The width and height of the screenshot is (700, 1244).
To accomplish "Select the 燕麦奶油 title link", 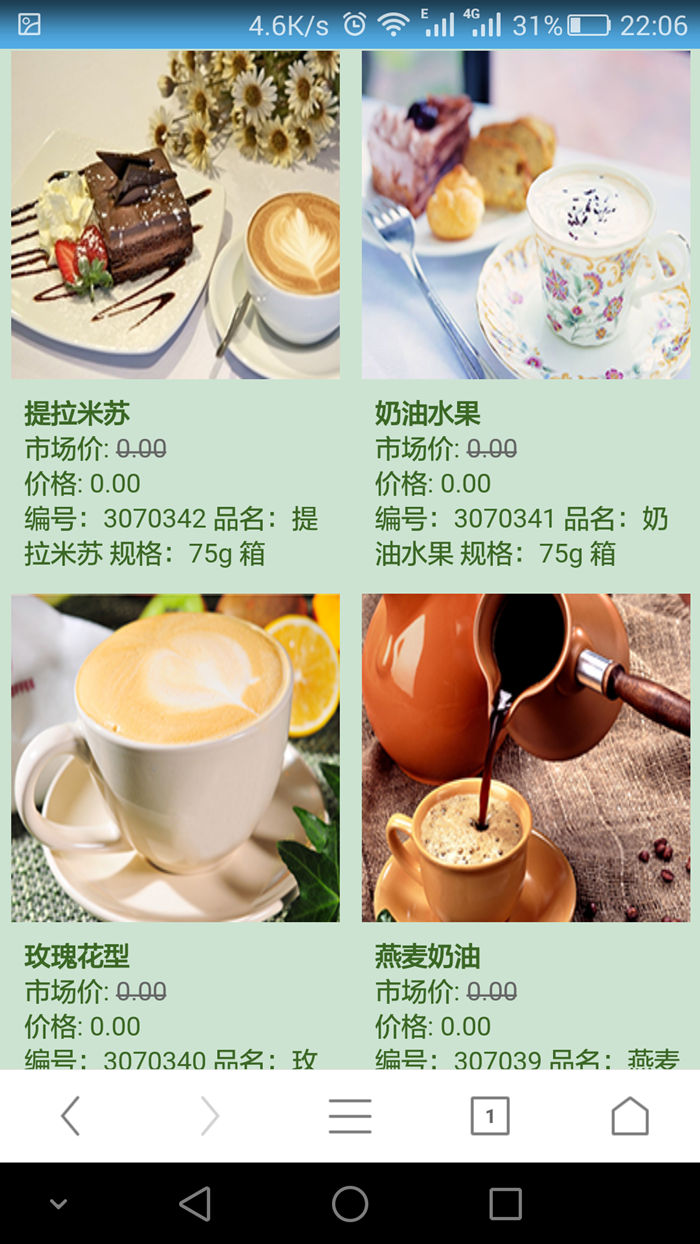I will point(428,957).
